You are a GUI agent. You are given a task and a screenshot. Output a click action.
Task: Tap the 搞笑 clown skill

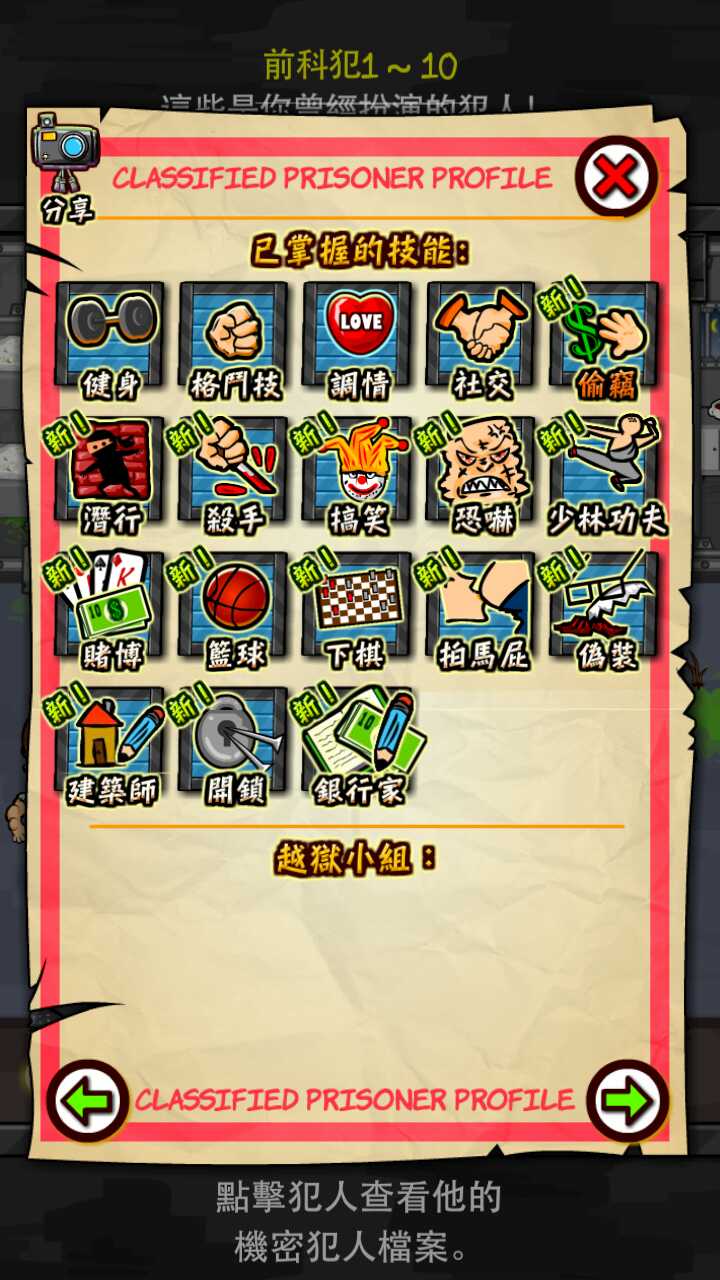[358, 472]
